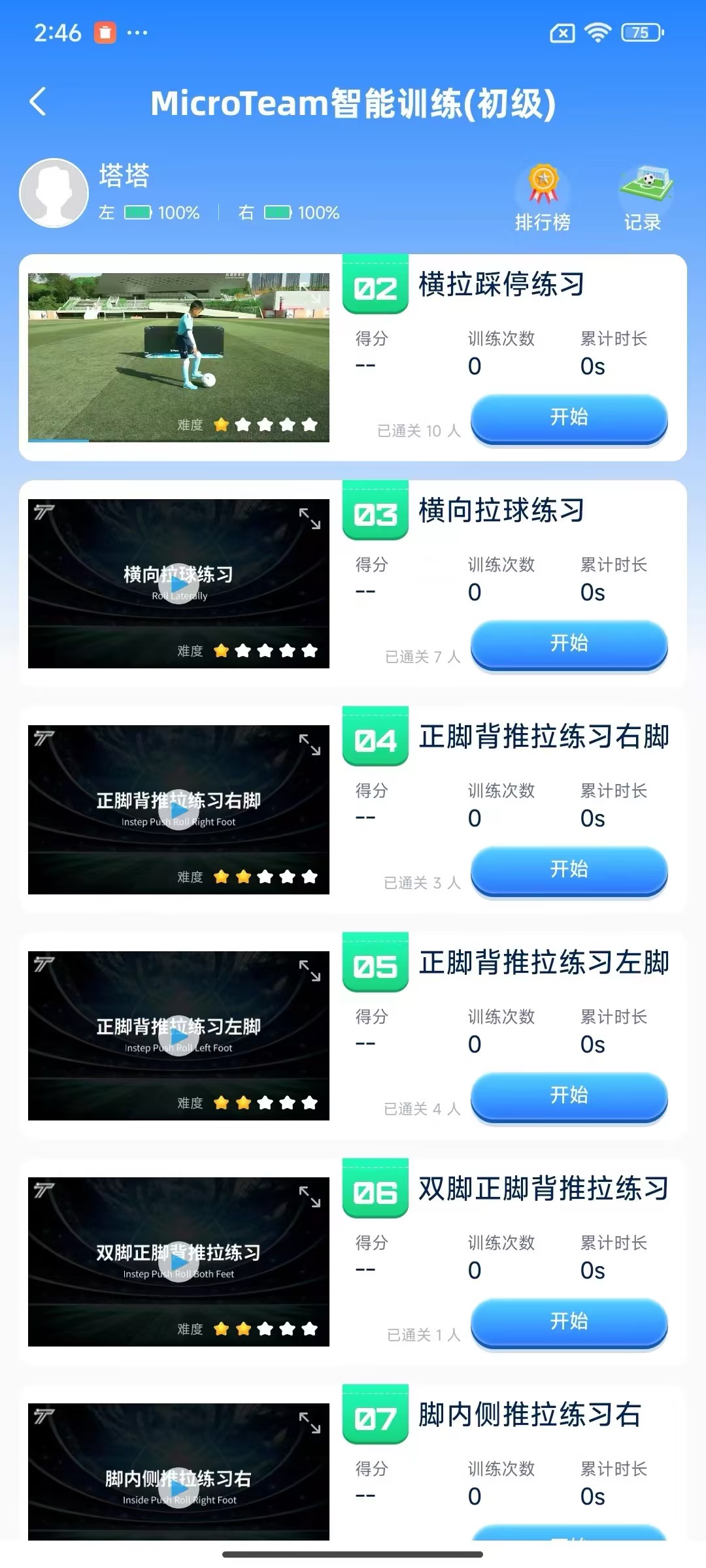Tap the playing 横拉踩停练习 video

pyautogui.click(x=178, y=357)
